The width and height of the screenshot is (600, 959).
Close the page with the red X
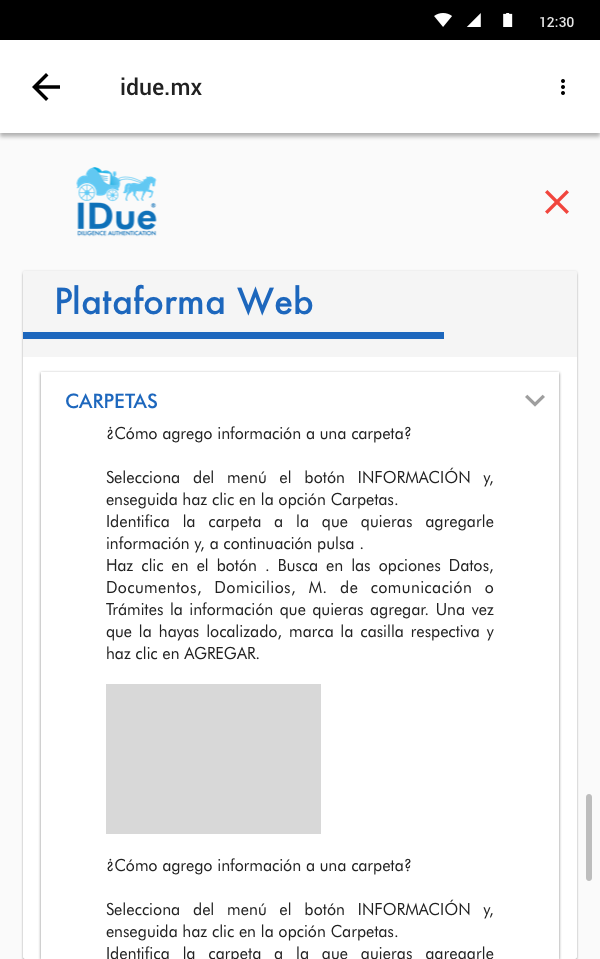pos(557,202)
